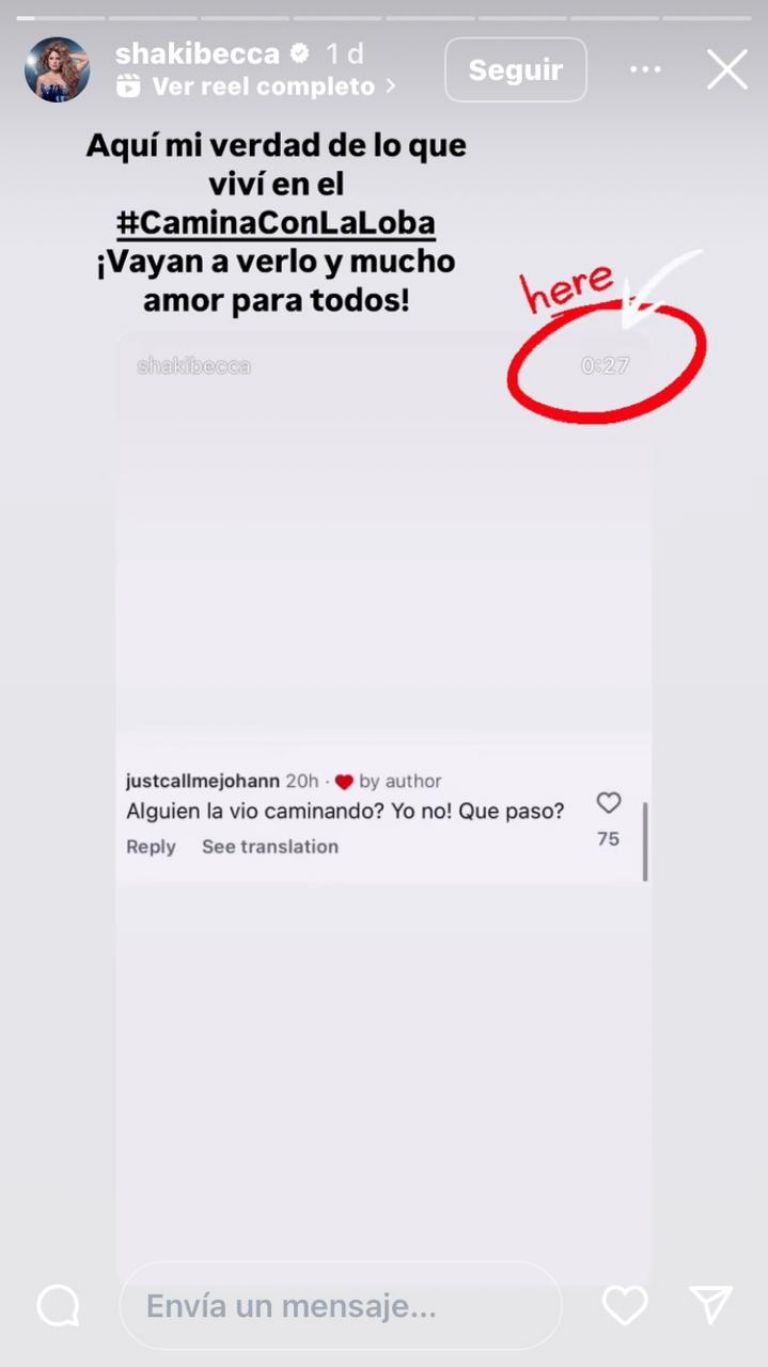This screenshot has width=768, height=1367.
Task: Tap the reel icon beside Ver reel completo
Action: point(127,86)
